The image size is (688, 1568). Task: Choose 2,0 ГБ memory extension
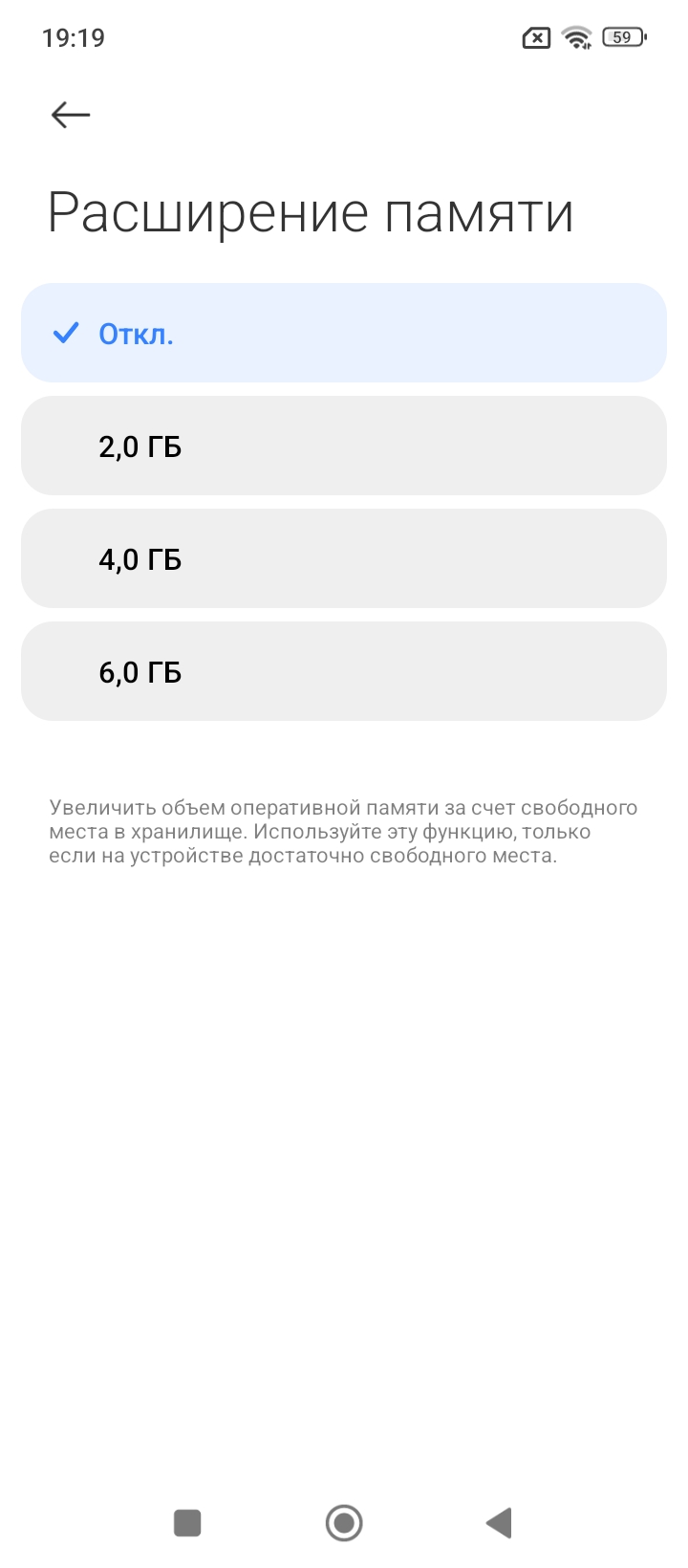click(344, 446)
